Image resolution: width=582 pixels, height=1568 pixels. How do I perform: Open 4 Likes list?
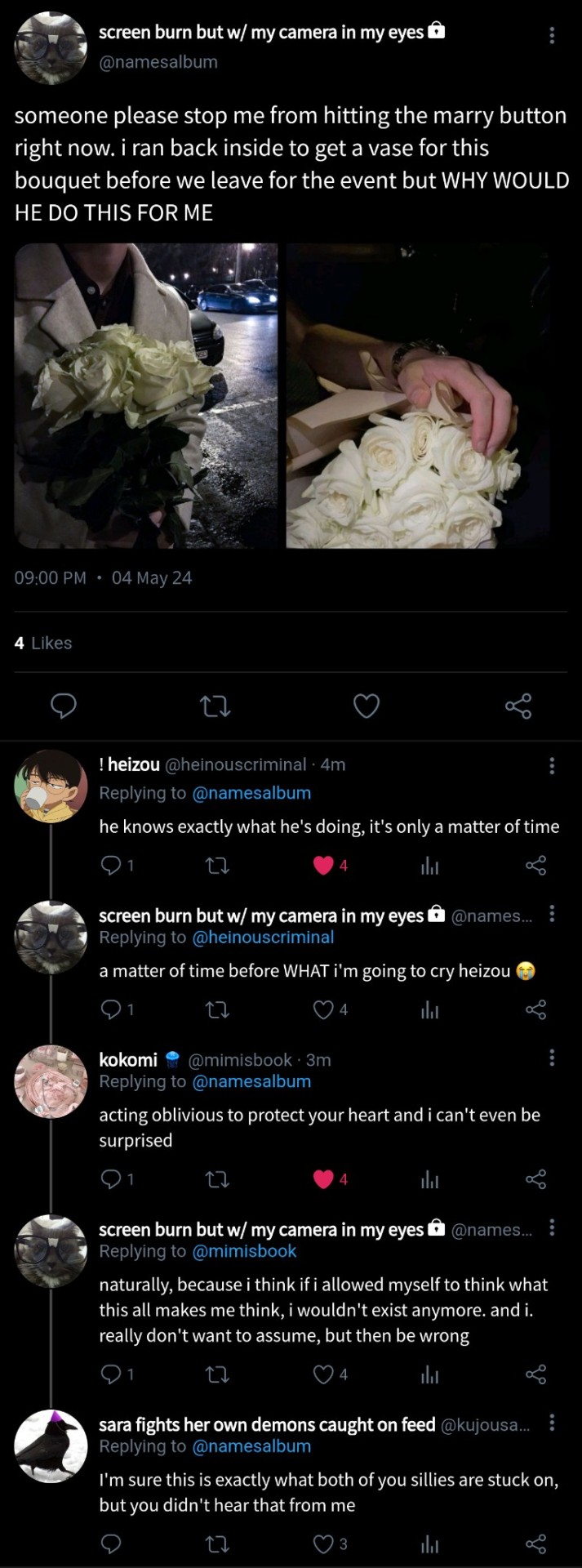coord(43,644)
